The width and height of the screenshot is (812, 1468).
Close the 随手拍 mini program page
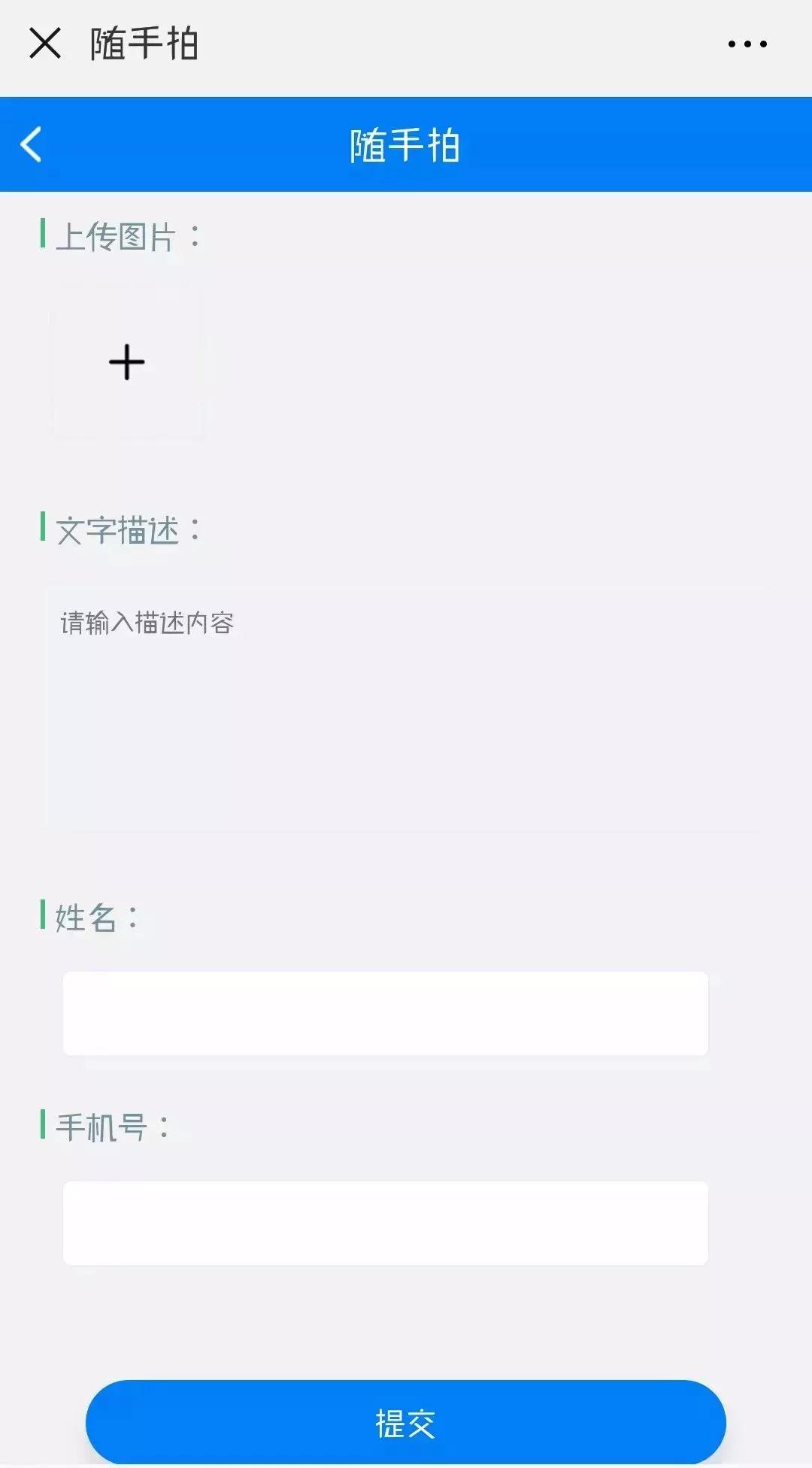44,43
